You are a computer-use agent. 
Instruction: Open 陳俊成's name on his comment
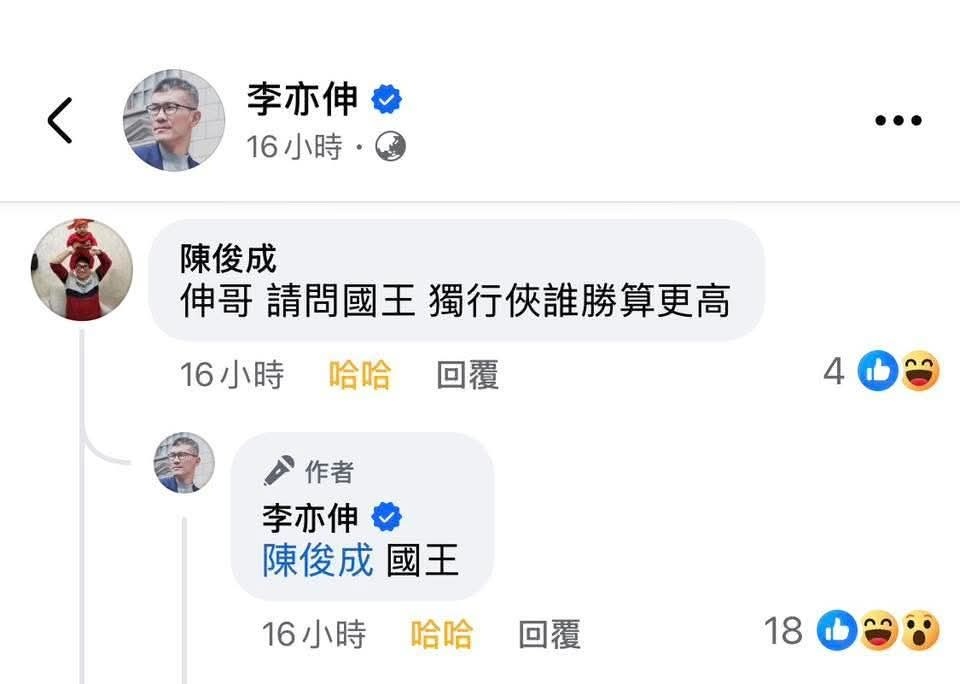tap(228, 258)
